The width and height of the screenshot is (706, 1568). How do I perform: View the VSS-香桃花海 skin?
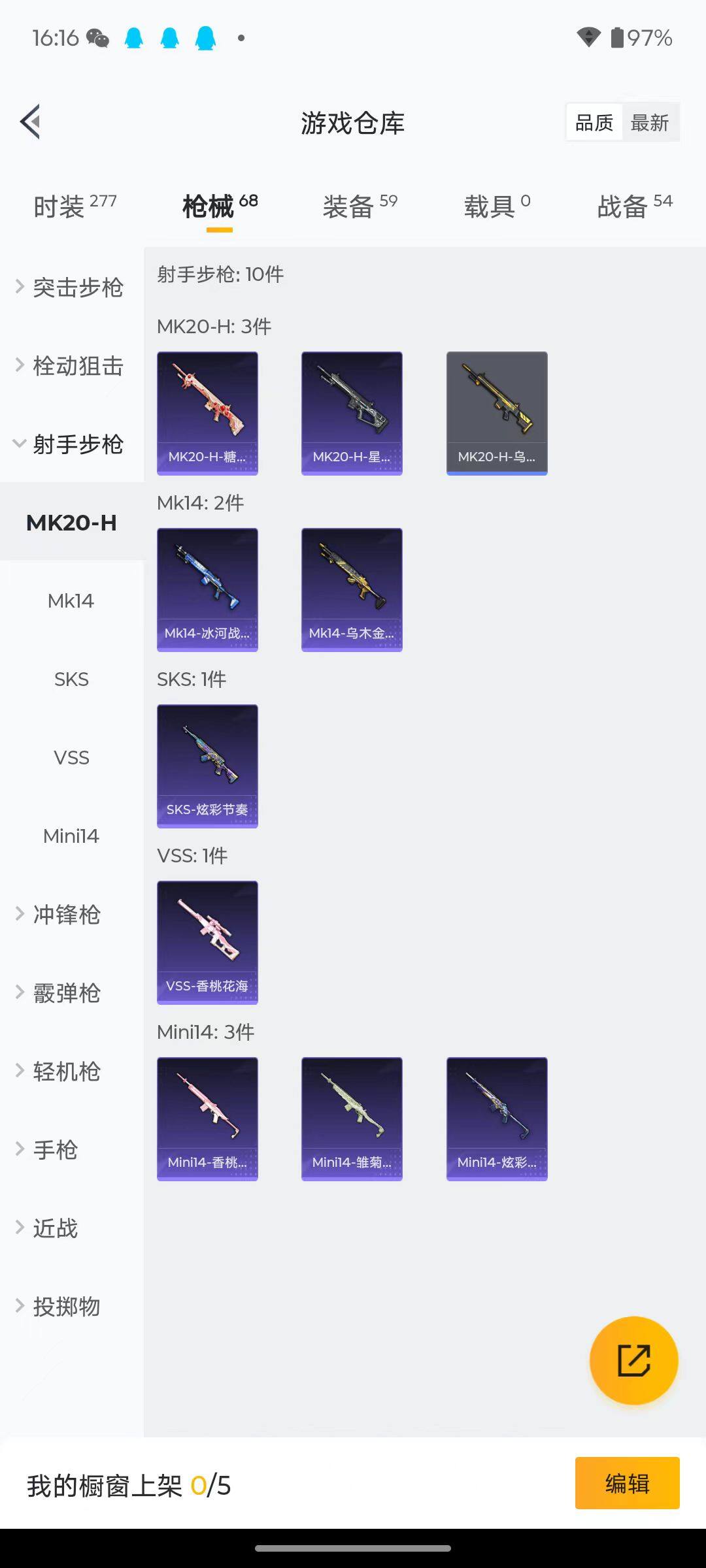[207, 942]
